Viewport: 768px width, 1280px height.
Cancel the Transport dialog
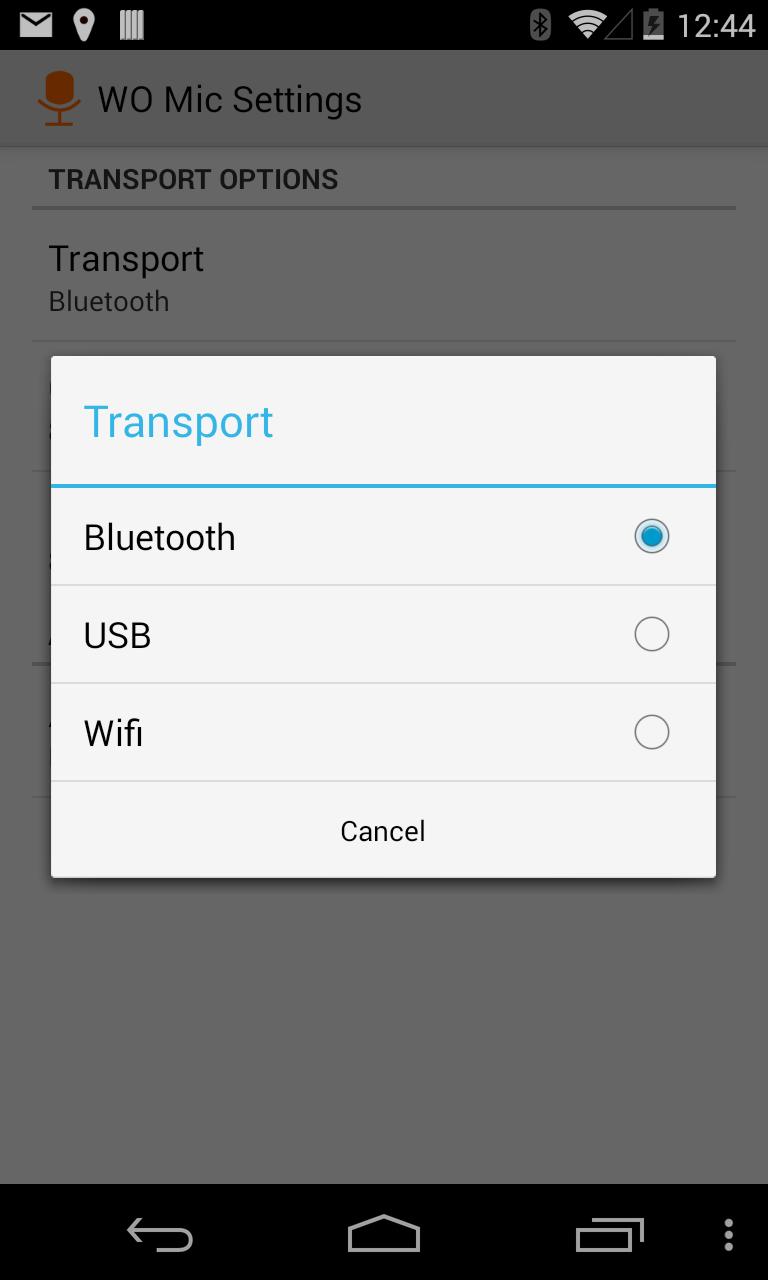point(383,831)
